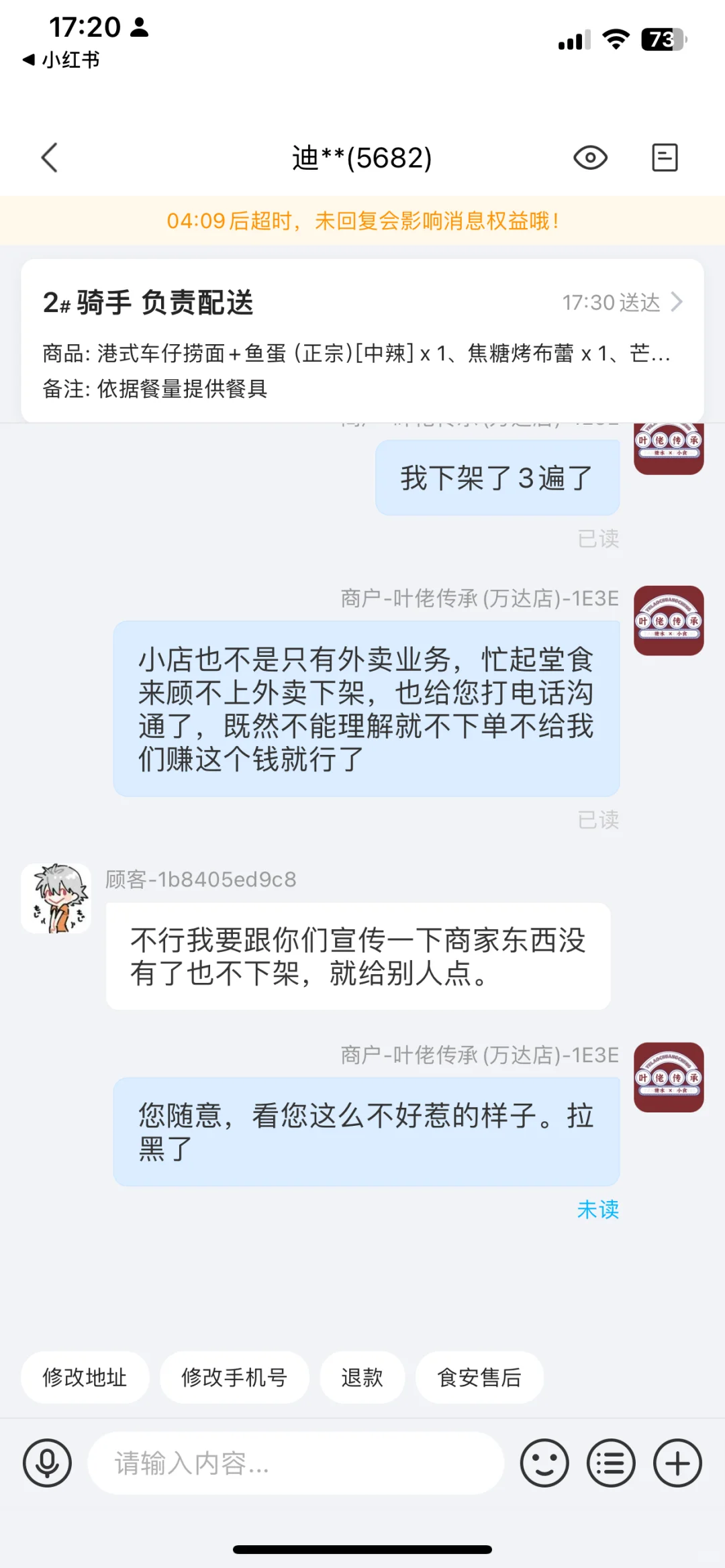This screenshot has height=1568, width=725.
Task: Open the plus attachment menu
Action: (x=678, y=1463)
